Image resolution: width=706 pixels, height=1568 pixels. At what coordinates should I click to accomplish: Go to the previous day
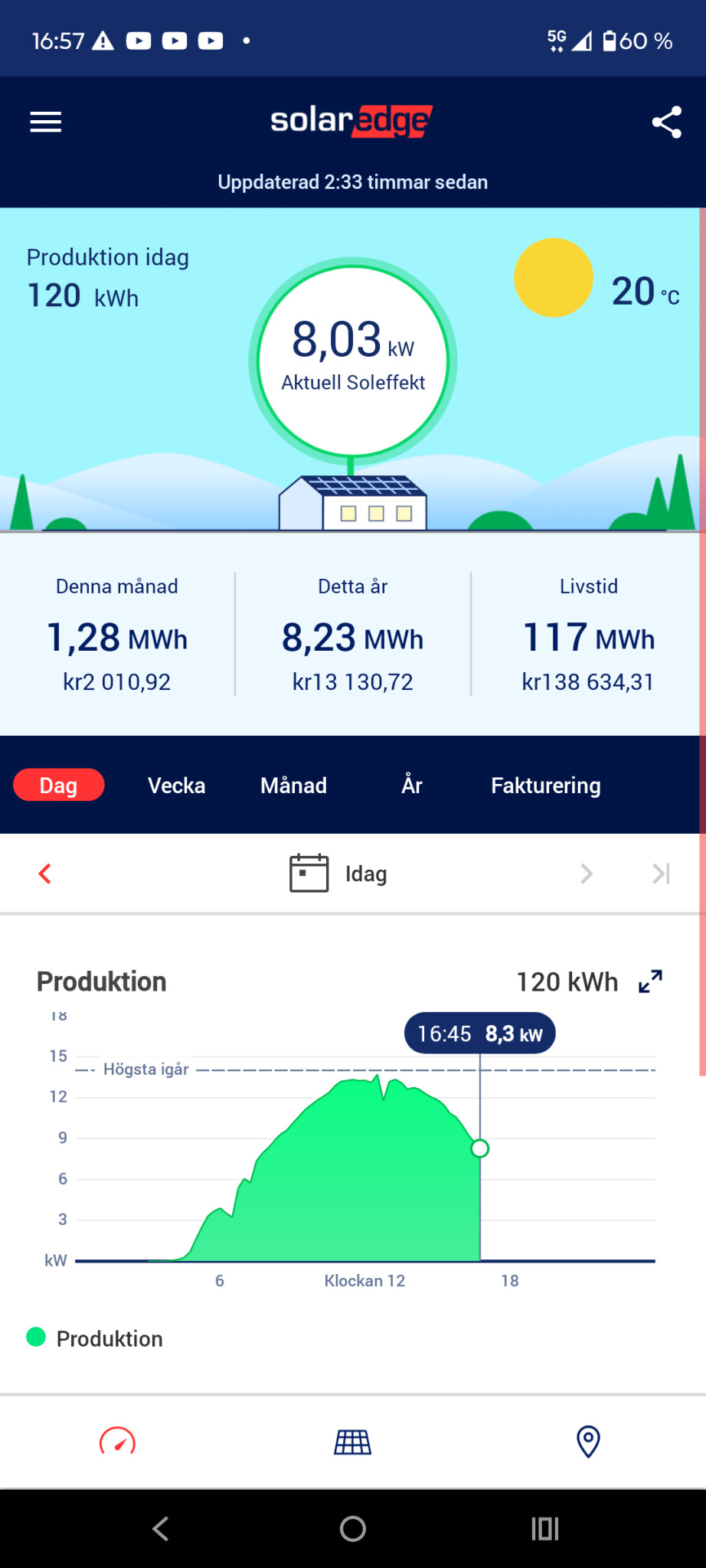pyautogui.click(x=45, y=874)
